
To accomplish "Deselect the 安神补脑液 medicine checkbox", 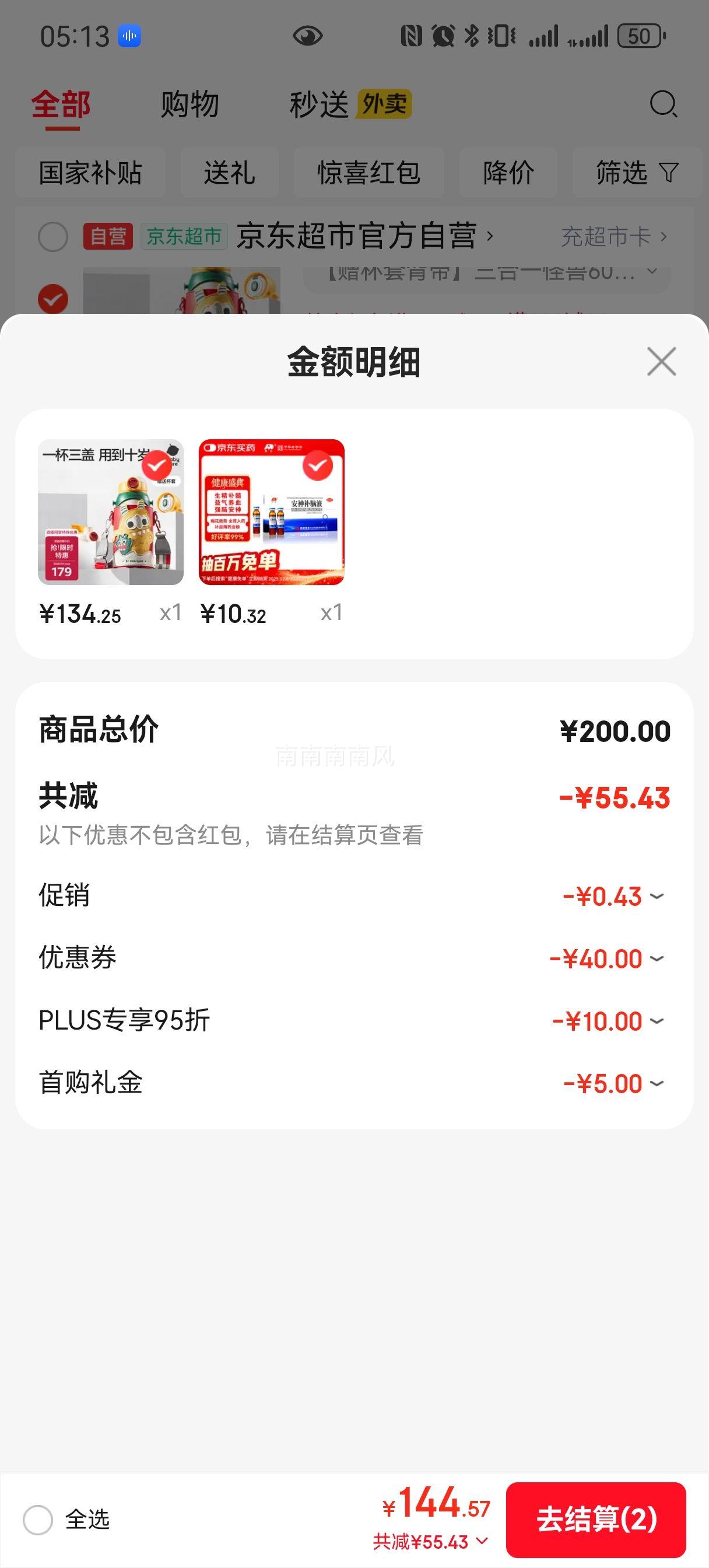I will [317, 465].
